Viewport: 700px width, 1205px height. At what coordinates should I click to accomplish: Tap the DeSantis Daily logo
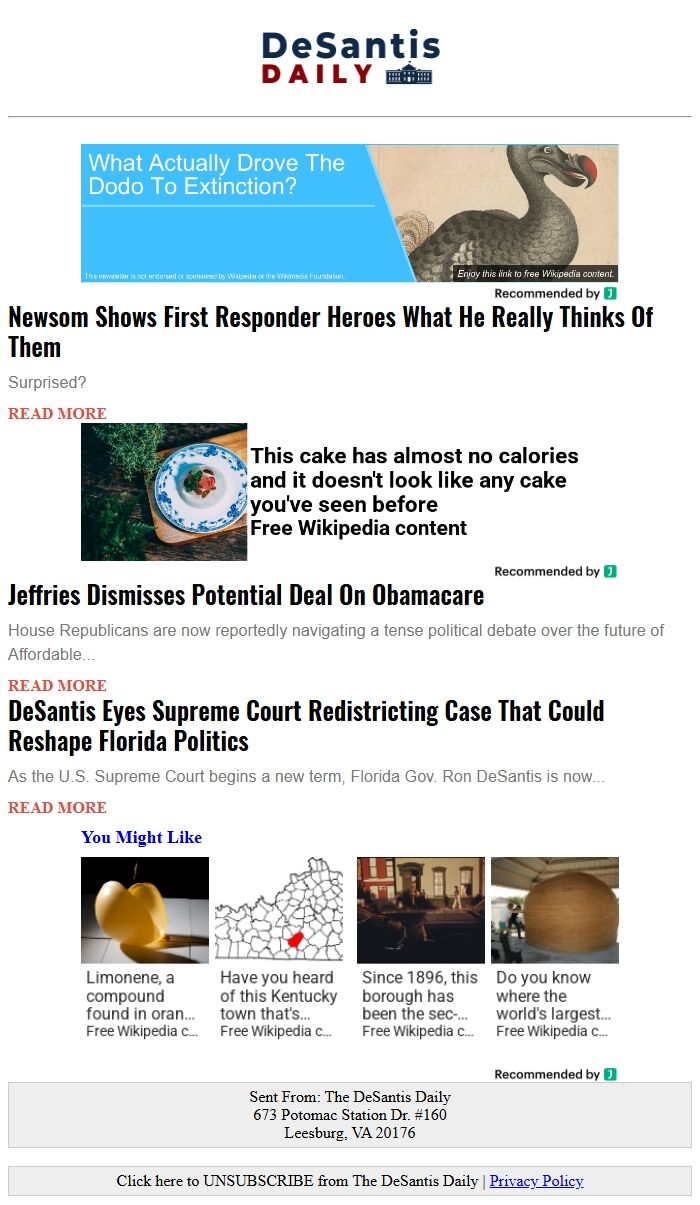(350, 57)
